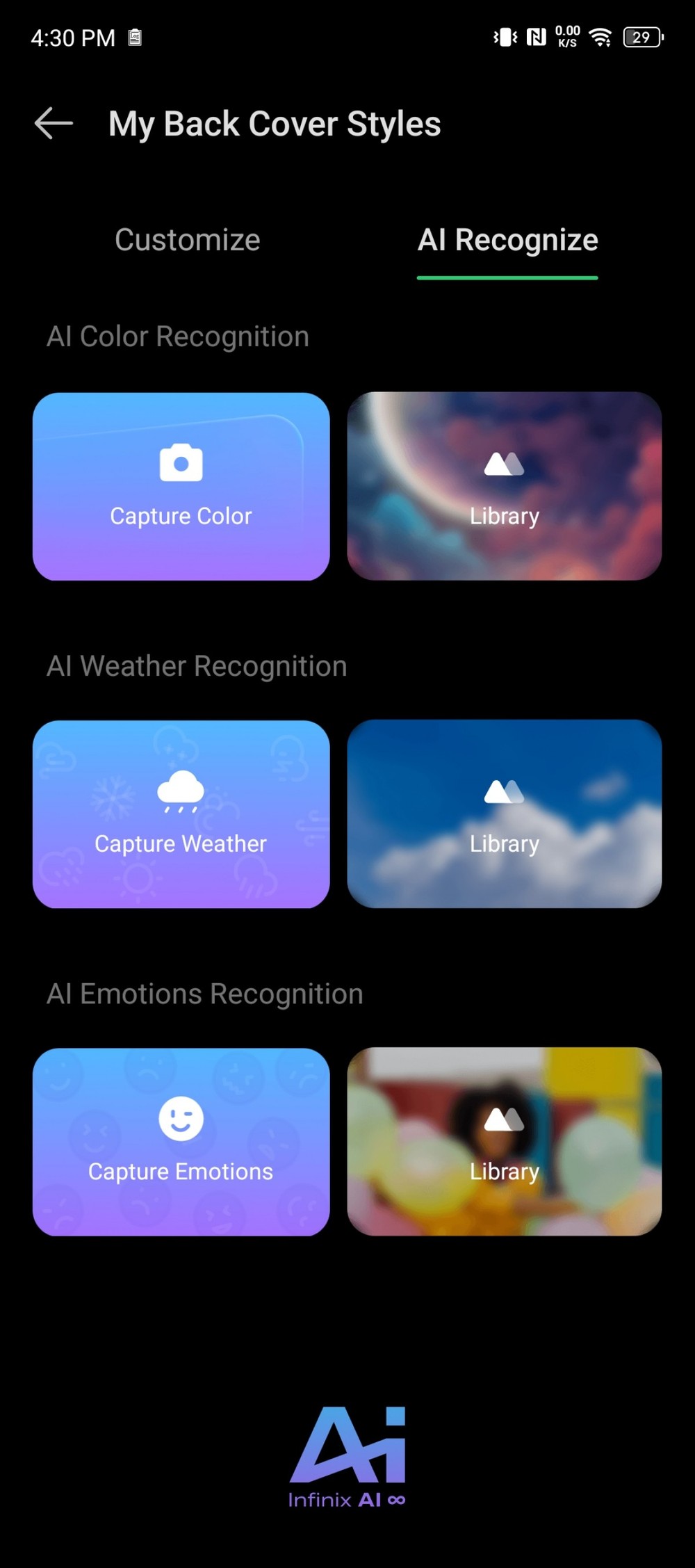Viewport: 695px width, 1568px height.
Task: Open Library under AI Color Recognition
Action: pos(505,487)
